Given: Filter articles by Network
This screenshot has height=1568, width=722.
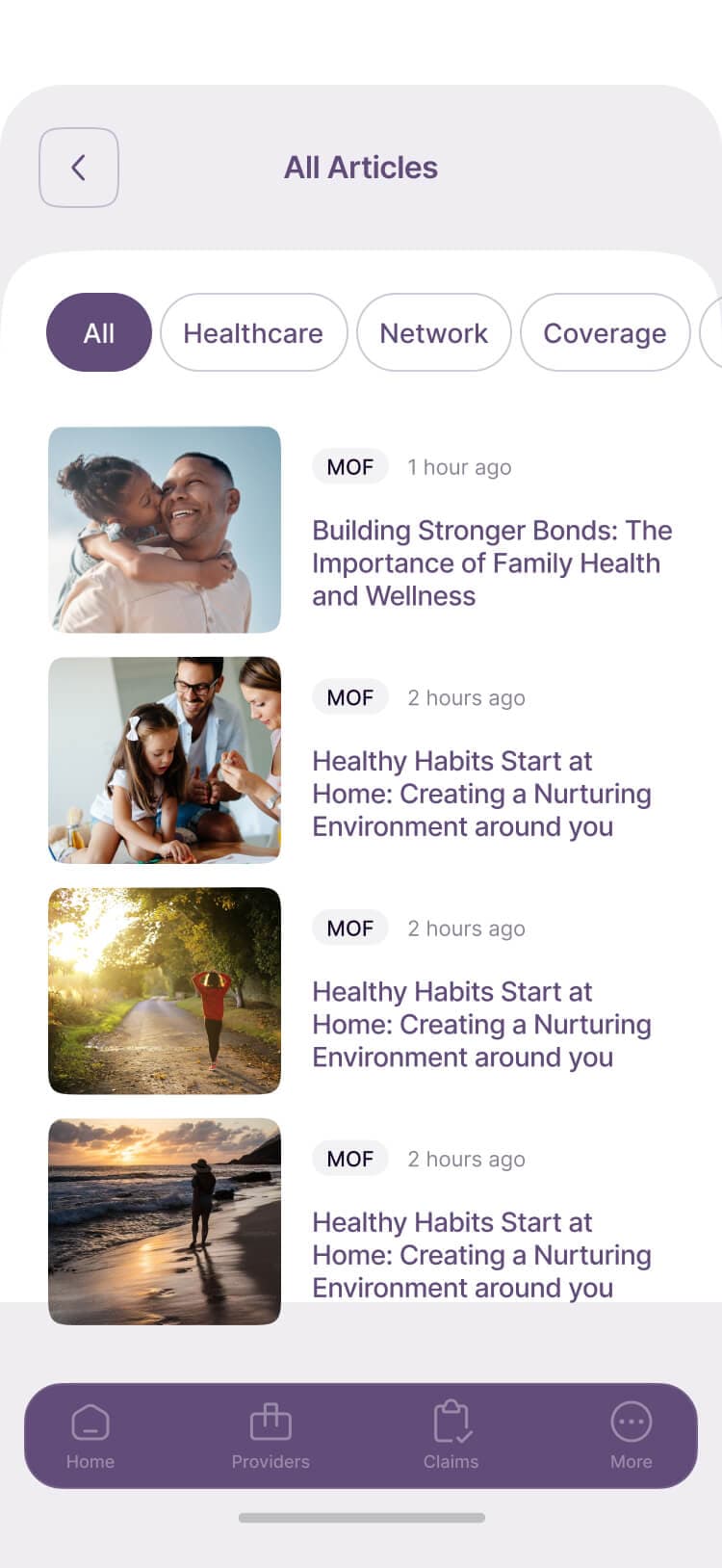Looking at the screenshot, I should click(x=433, y=332).
